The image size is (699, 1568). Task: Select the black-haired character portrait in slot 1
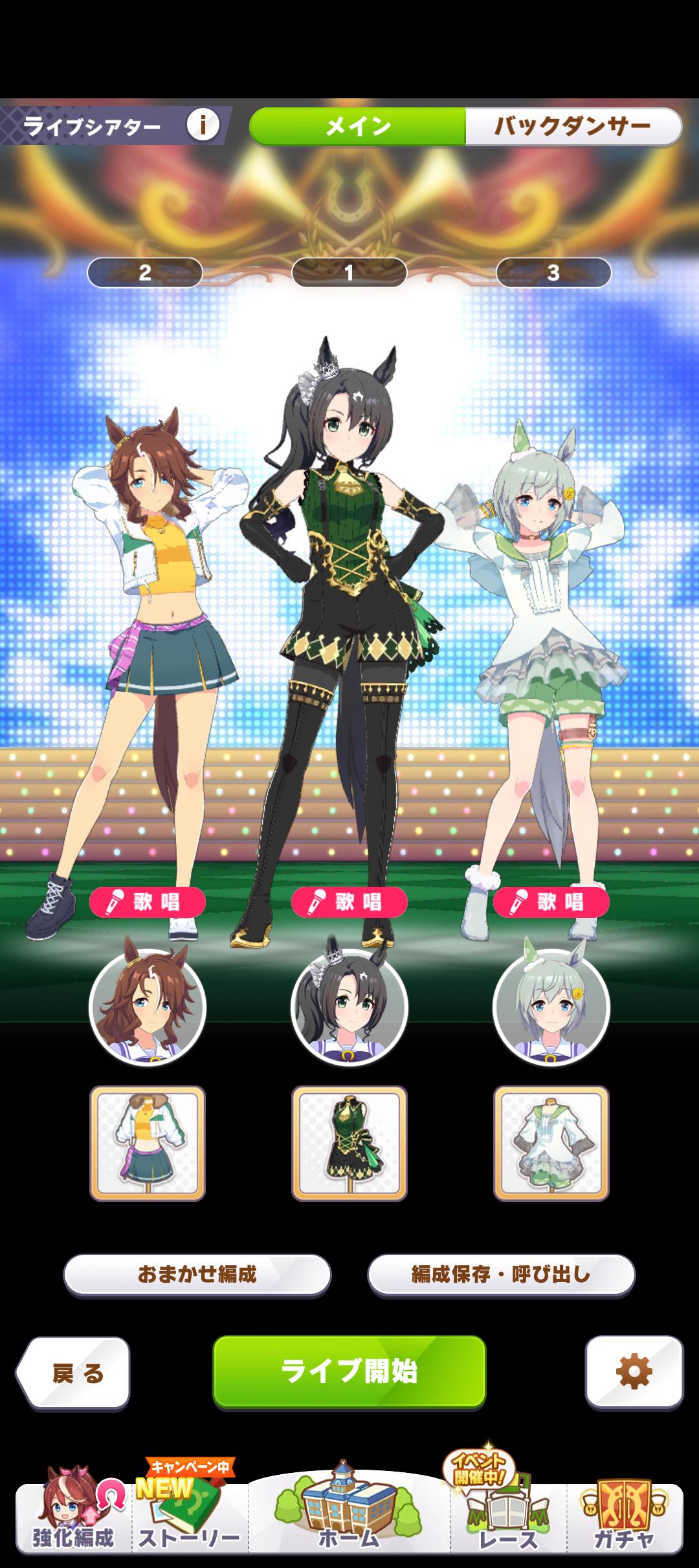[349, 1007]
